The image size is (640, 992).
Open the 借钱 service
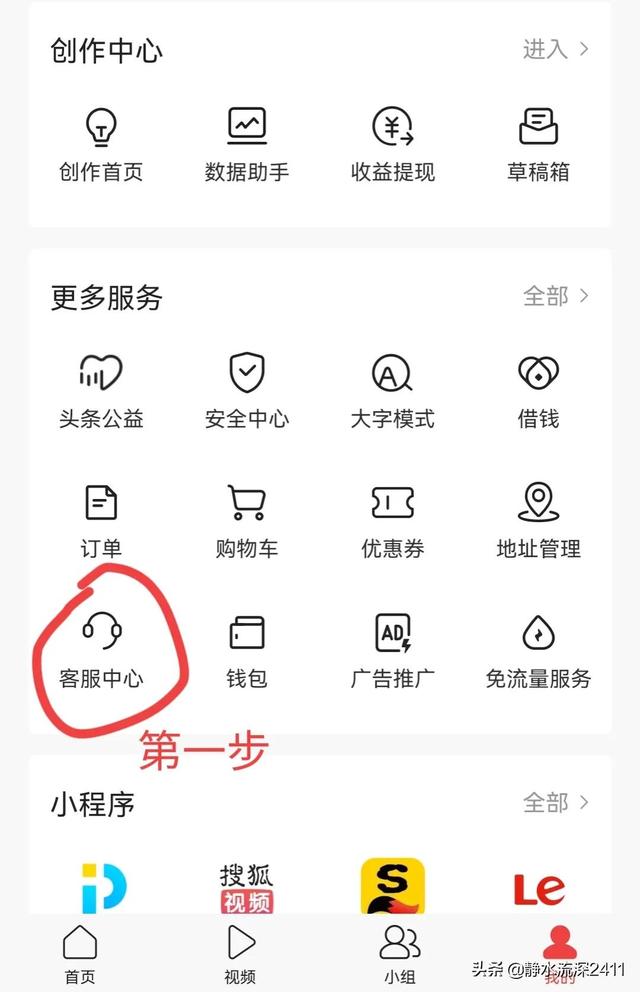pos(539,390)
